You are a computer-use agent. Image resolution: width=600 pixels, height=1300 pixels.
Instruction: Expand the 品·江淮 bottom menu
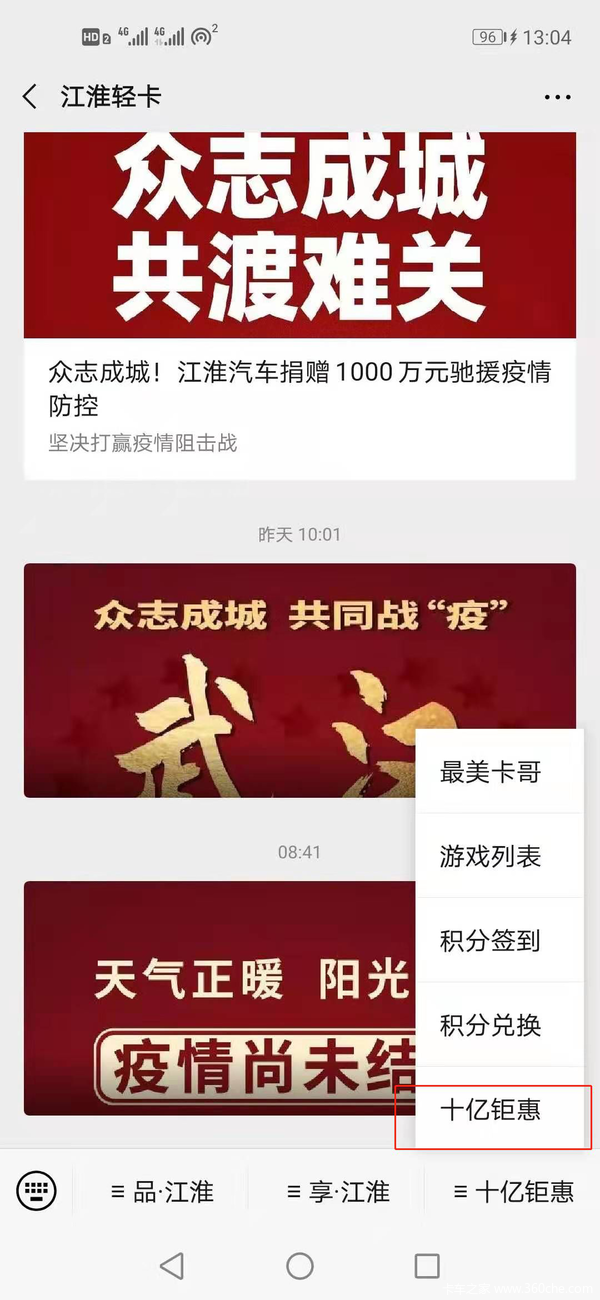pyautogui.click(x=162, y=1191)
